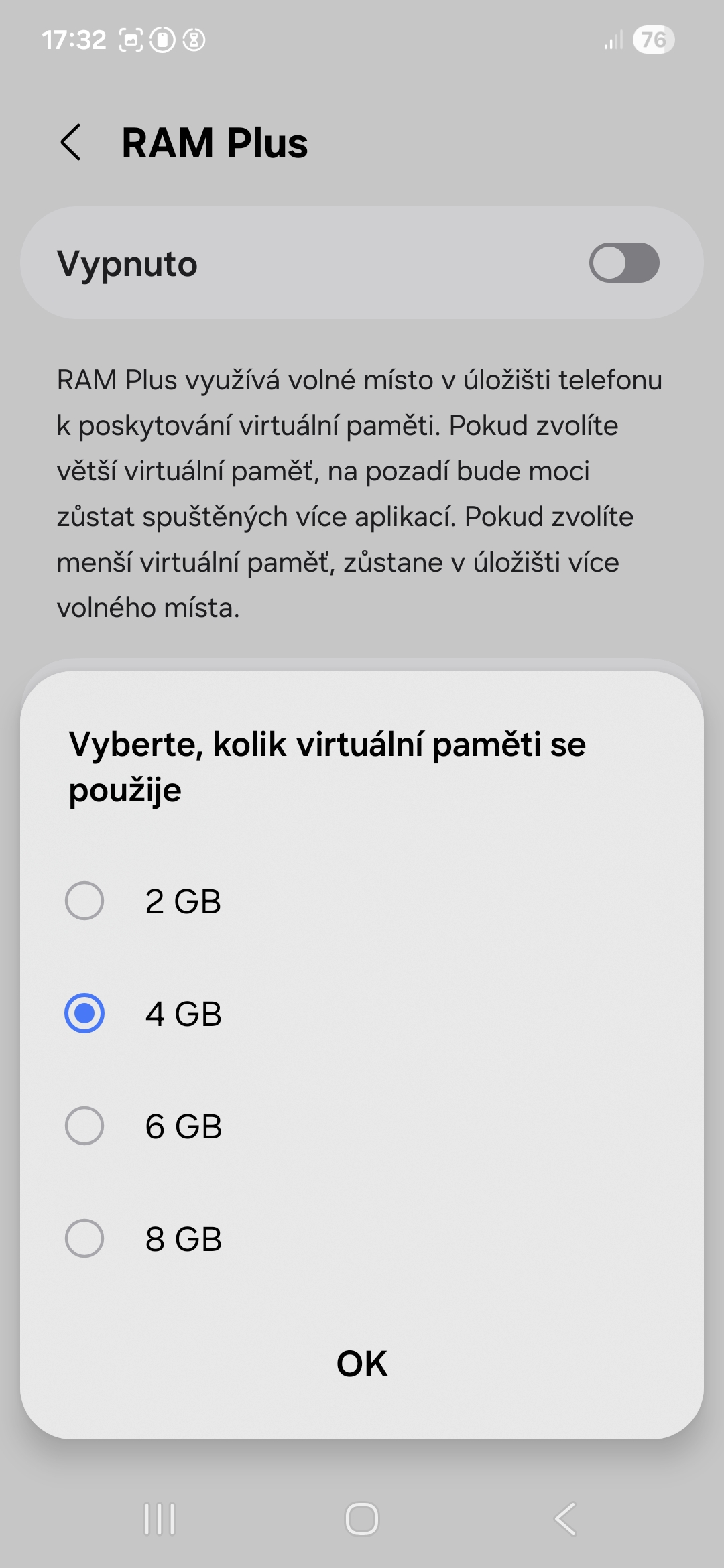Choose the 4 GB radio button
Image resolution: width=724 pixels, height=1568 pixels.
point(84,1013)
